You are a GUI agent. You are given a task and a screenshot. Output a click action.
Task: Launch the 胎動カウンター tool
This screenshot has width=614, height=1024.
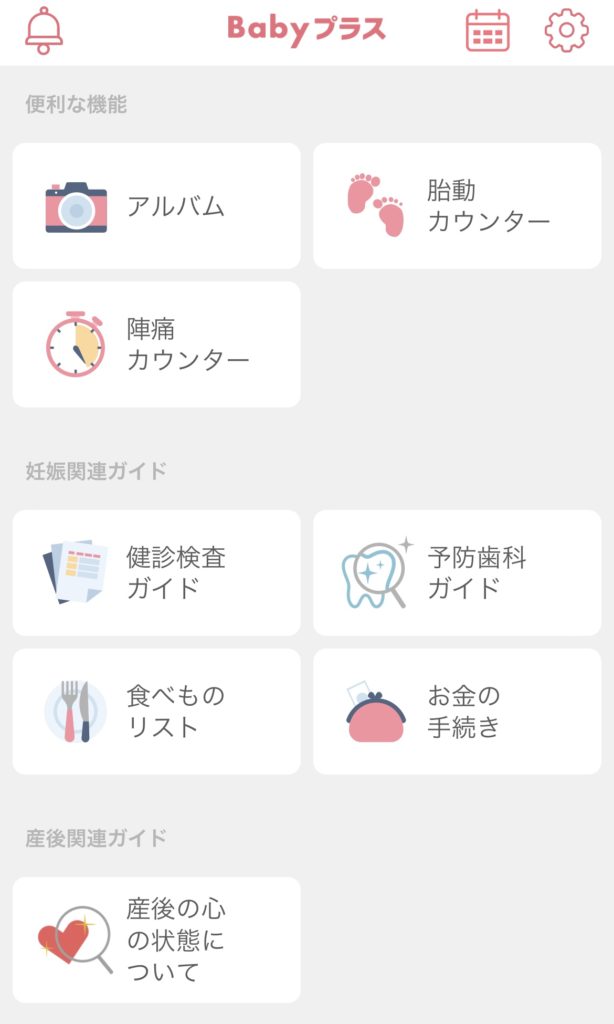click(x=457, y=206)
